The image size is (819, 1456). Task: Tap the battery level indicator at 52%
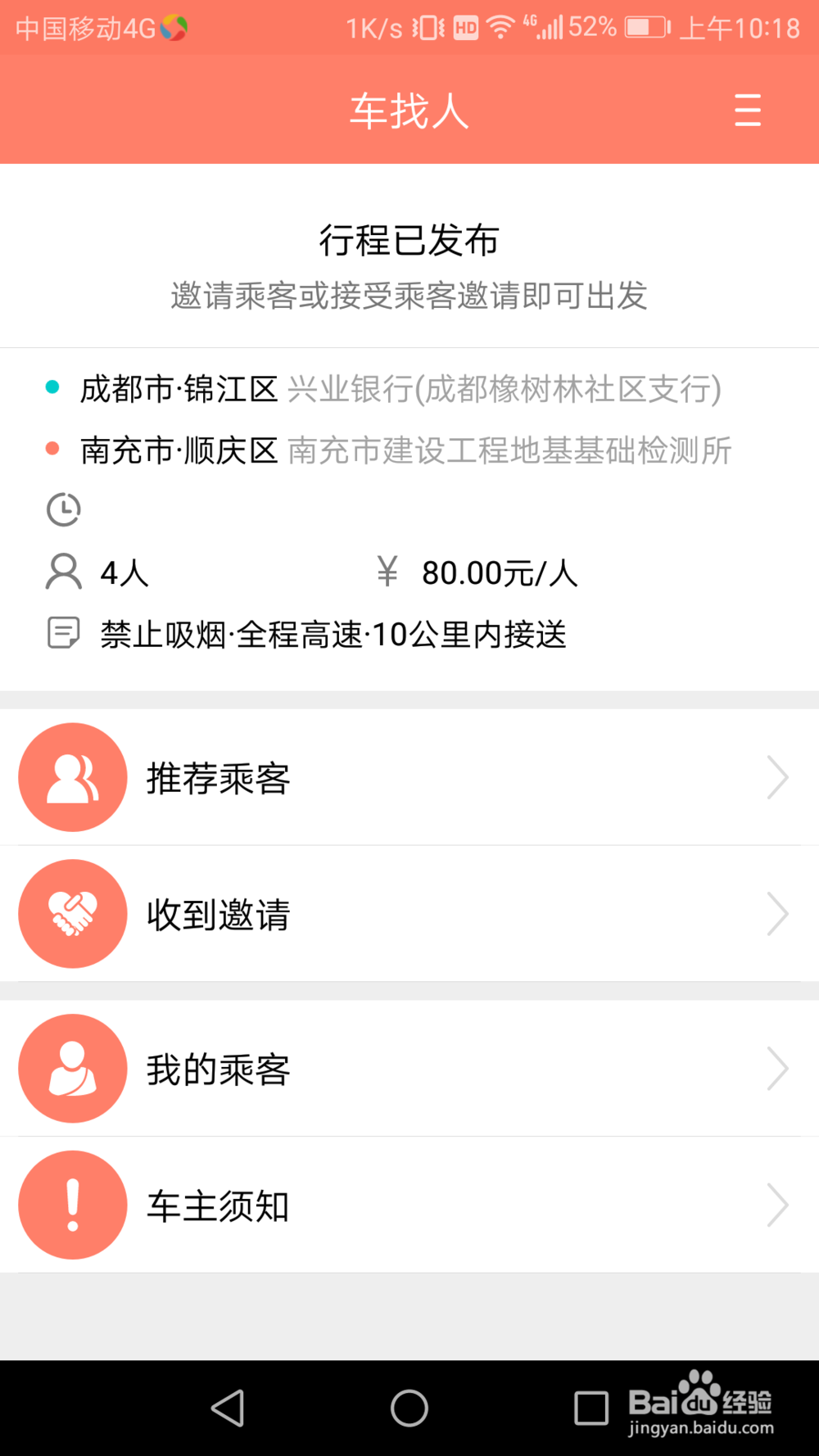[x=643, y=26]
